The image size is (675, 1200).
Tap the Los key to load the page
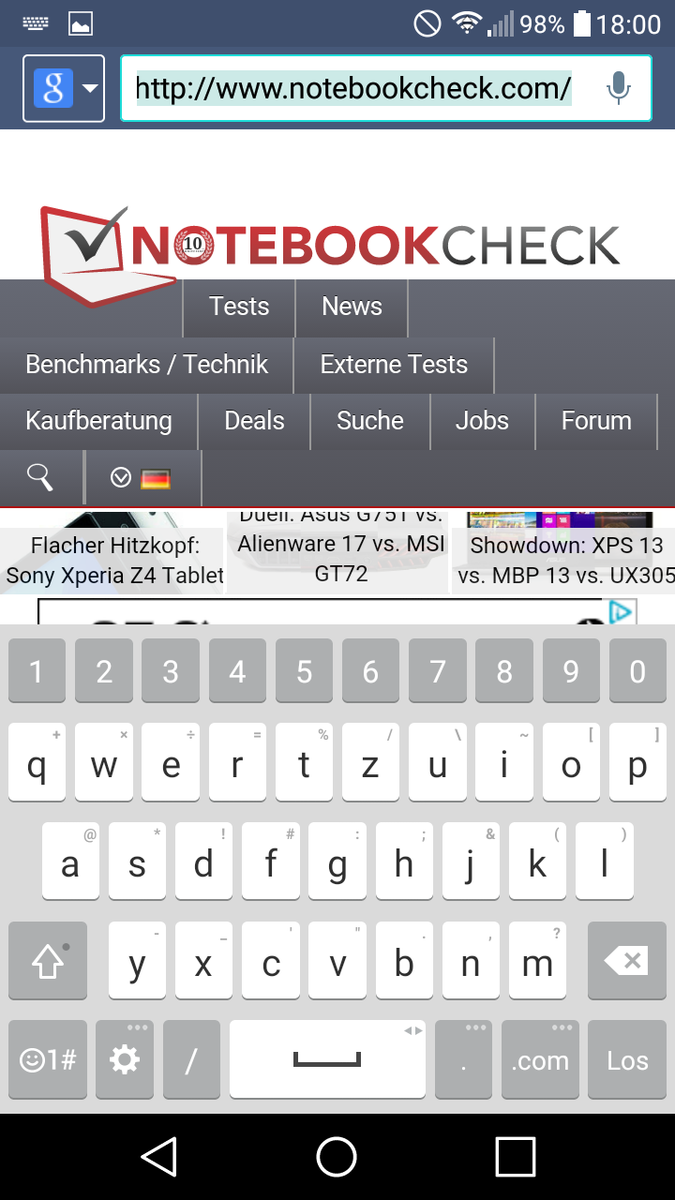click(x=627, y=1060)
